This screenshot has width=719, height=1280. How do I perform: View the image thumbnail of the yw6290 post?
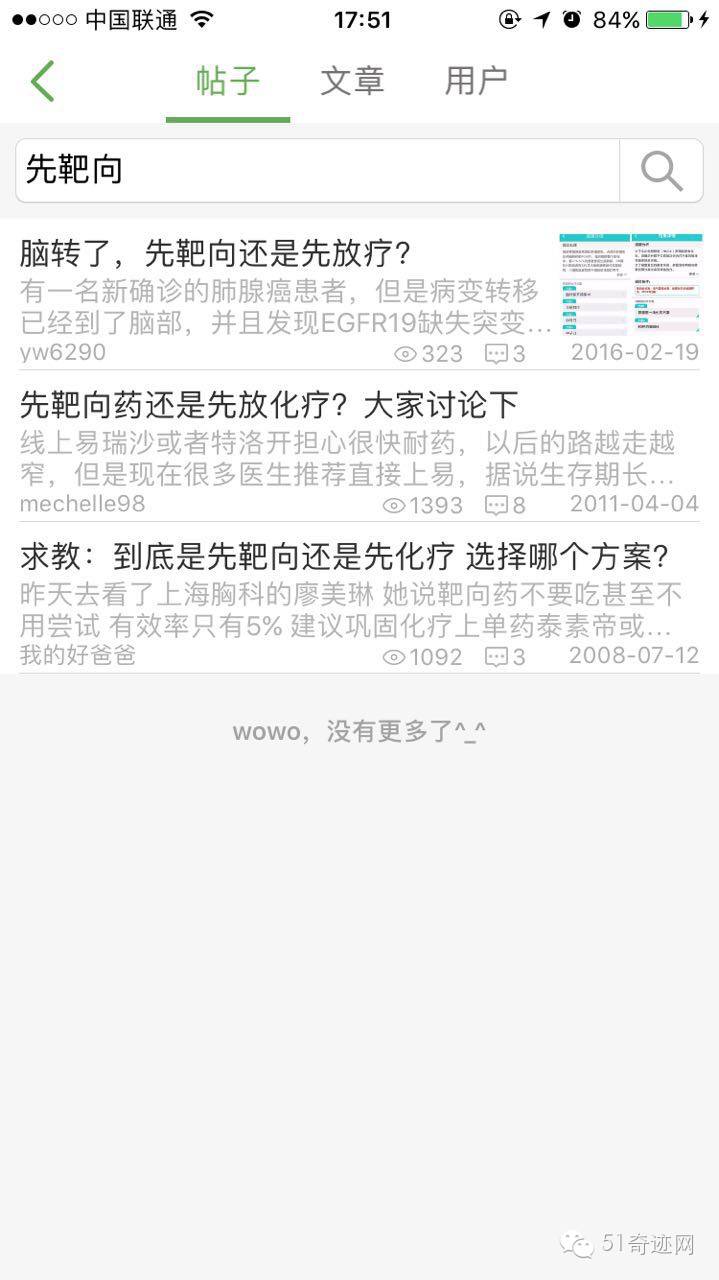point(629,286)
